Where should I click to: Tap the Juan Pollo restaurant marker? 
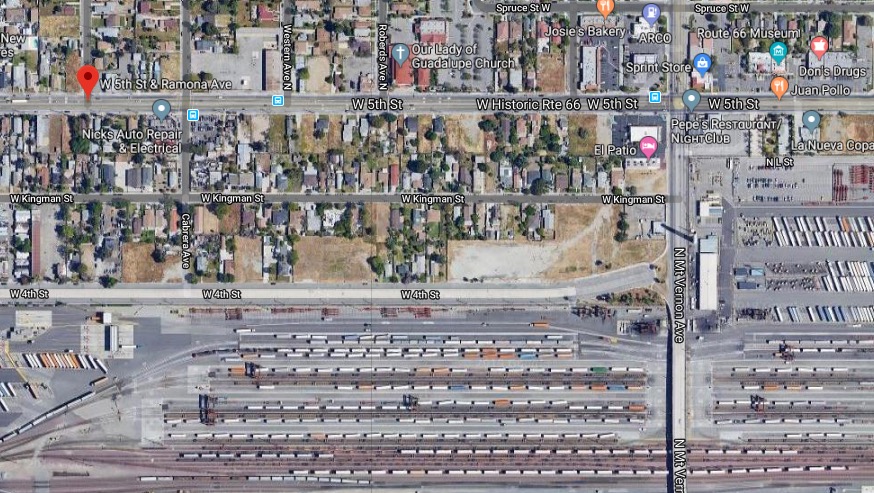point(779,87)
